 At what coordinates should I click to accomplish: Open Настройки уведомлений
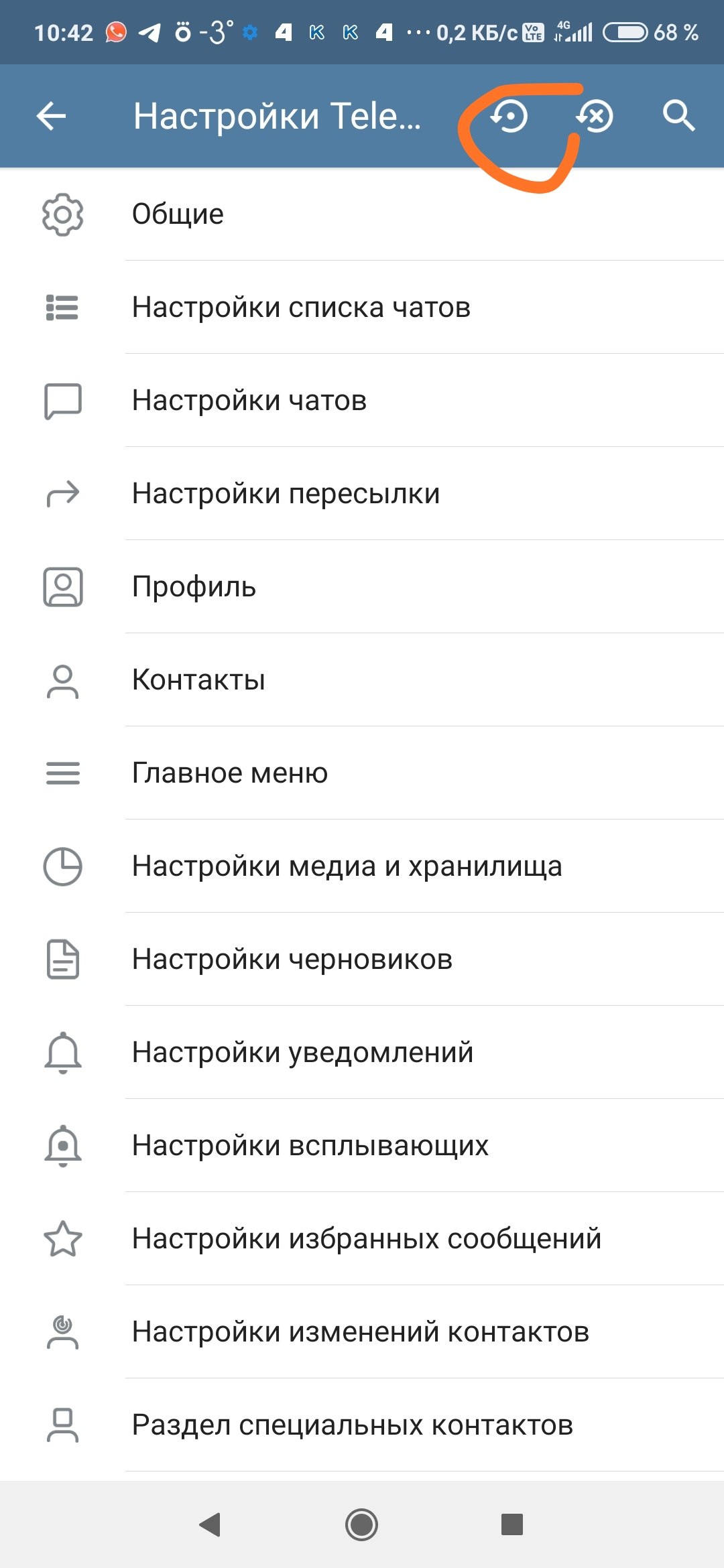[362, 1053]
